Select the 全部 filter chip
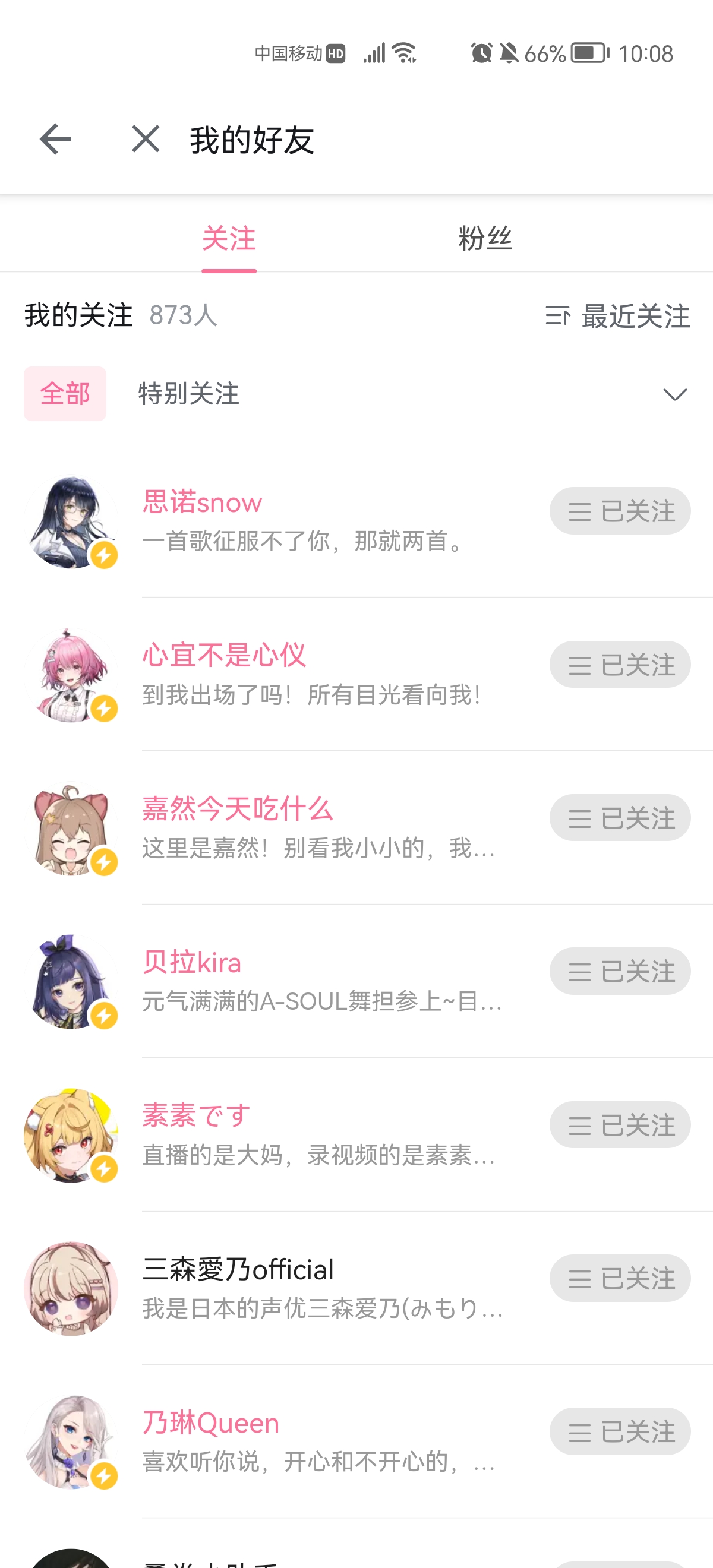 pyautogui.click(x=65, y=394)
